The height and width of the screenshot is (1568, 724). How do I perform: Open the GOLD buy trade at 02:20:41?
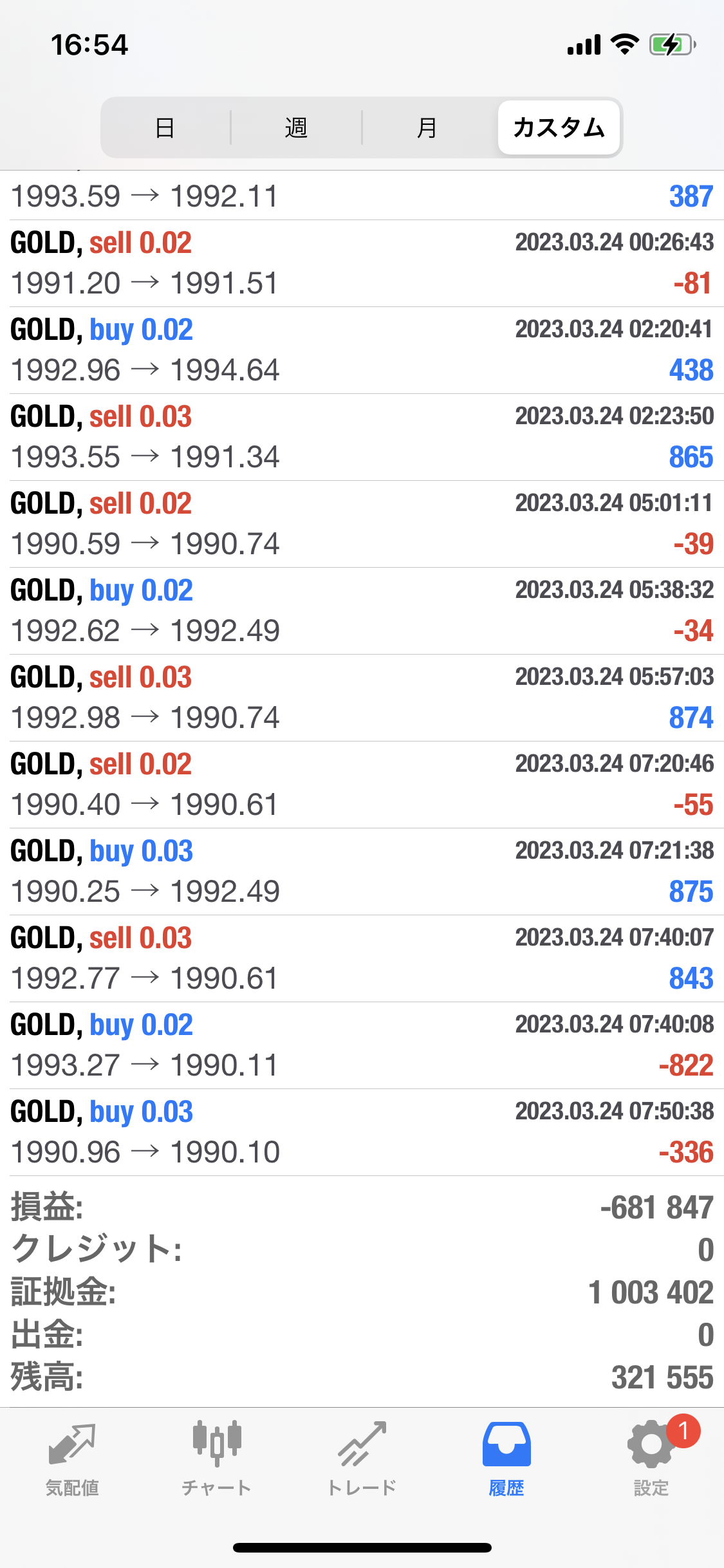click(x=362, y=350)
